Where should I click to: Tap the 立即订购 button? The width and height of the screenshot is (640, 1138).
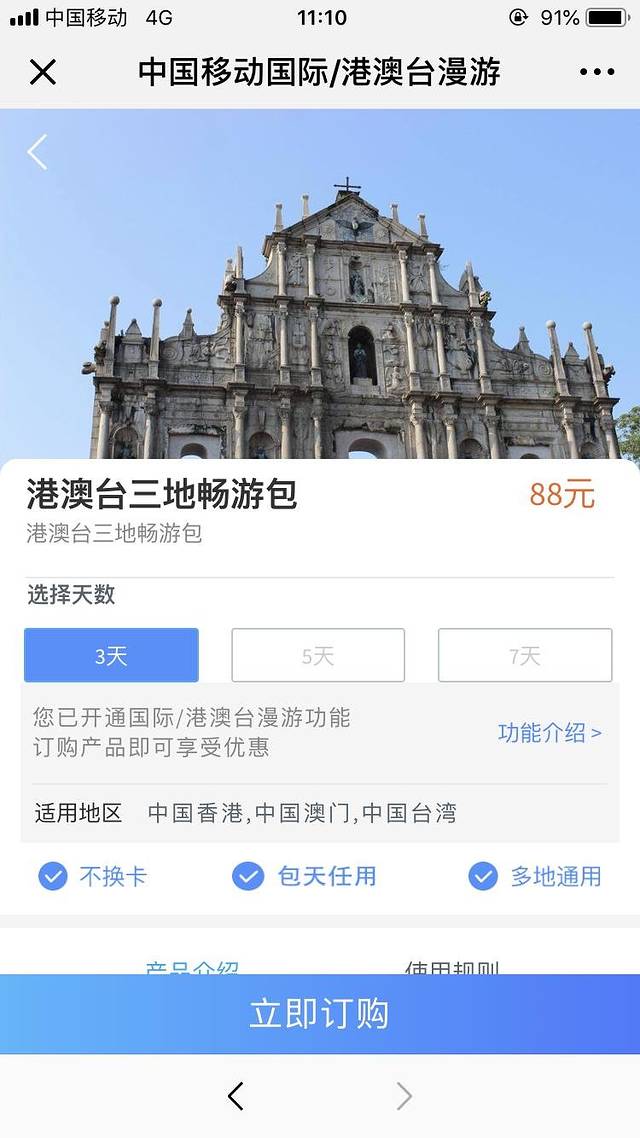coord(320,1014)
